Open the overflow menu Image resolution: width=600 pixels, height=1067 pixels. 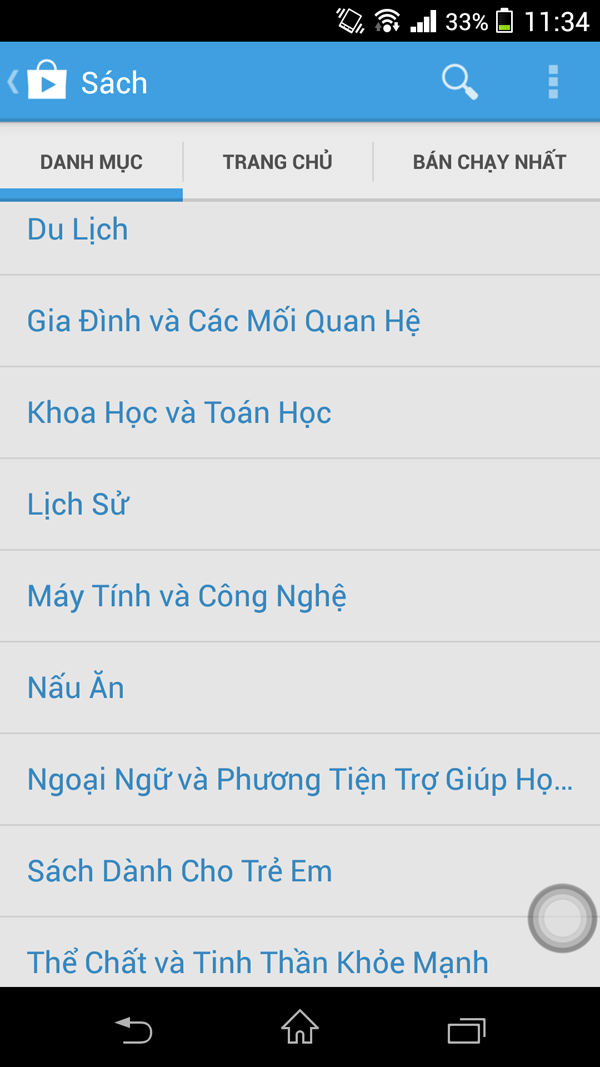tap(553, 82)
